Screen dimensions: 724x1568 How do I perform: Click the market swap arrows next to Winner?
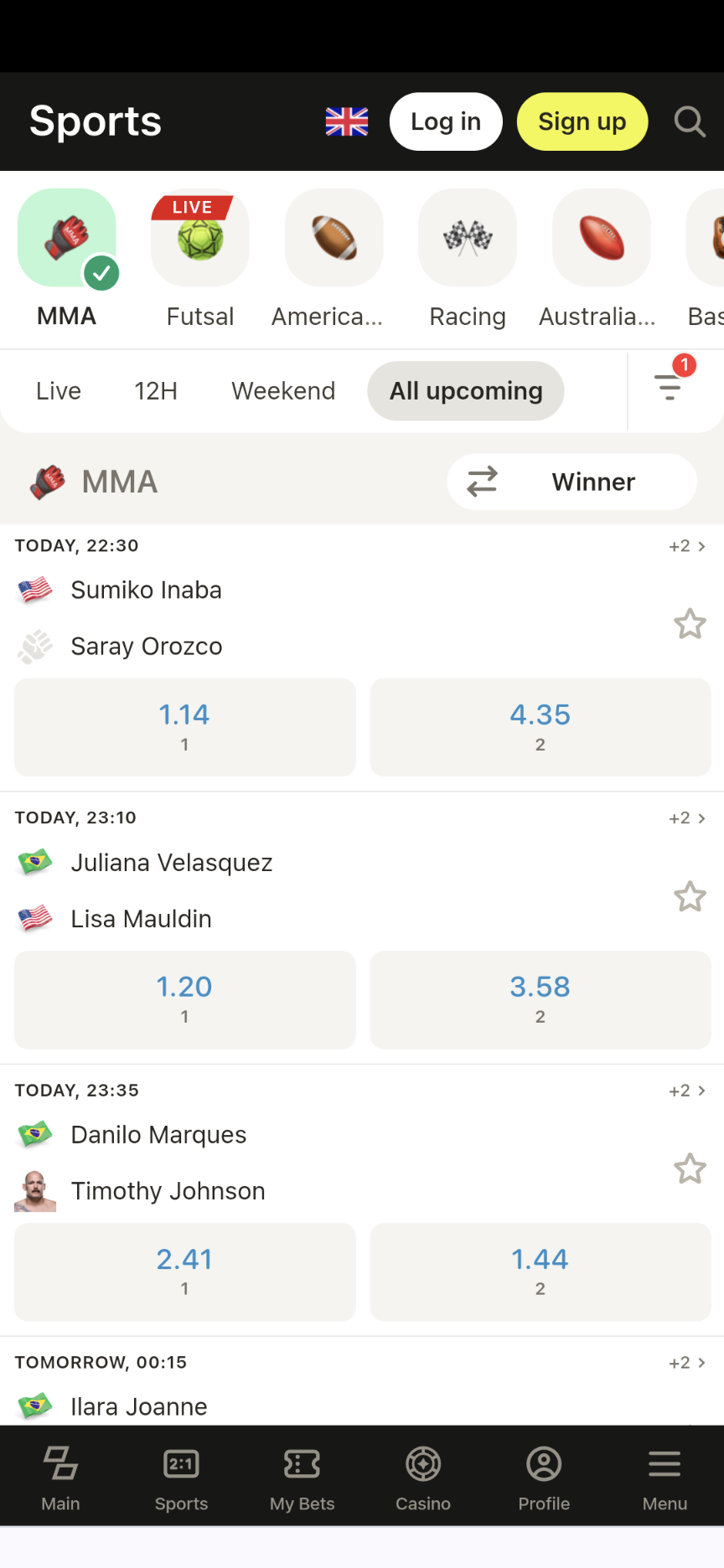point(480,482)
